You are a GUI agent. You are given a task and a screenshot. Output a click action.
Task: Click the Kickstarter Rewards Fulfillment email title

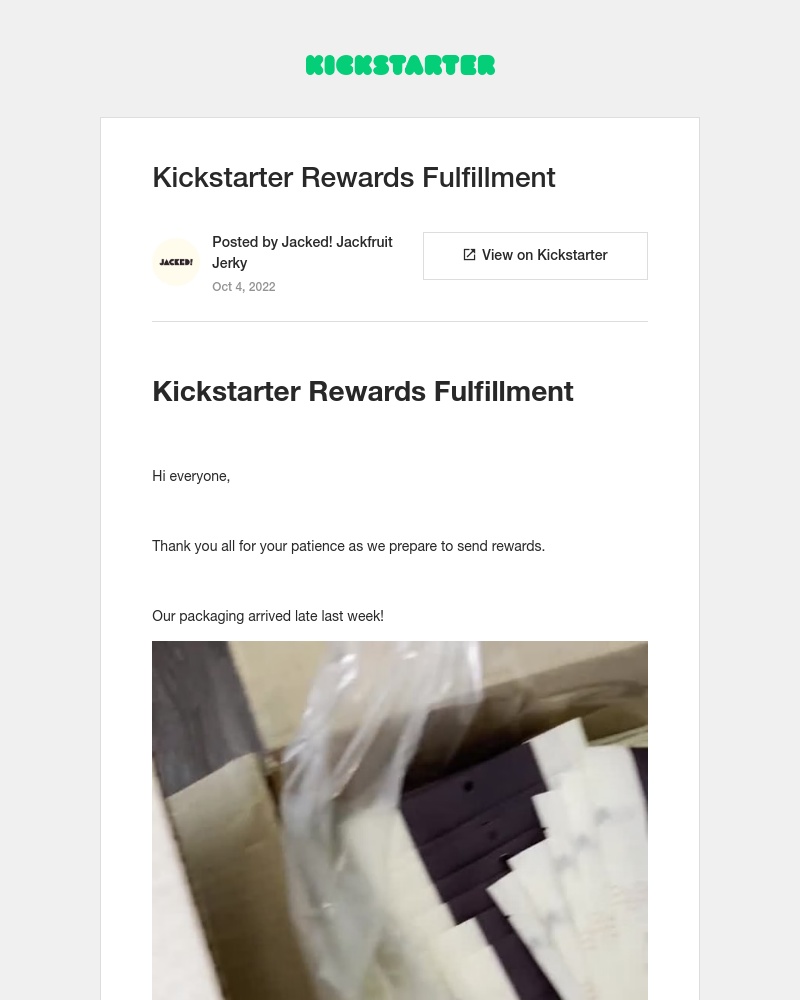point(354,177)
